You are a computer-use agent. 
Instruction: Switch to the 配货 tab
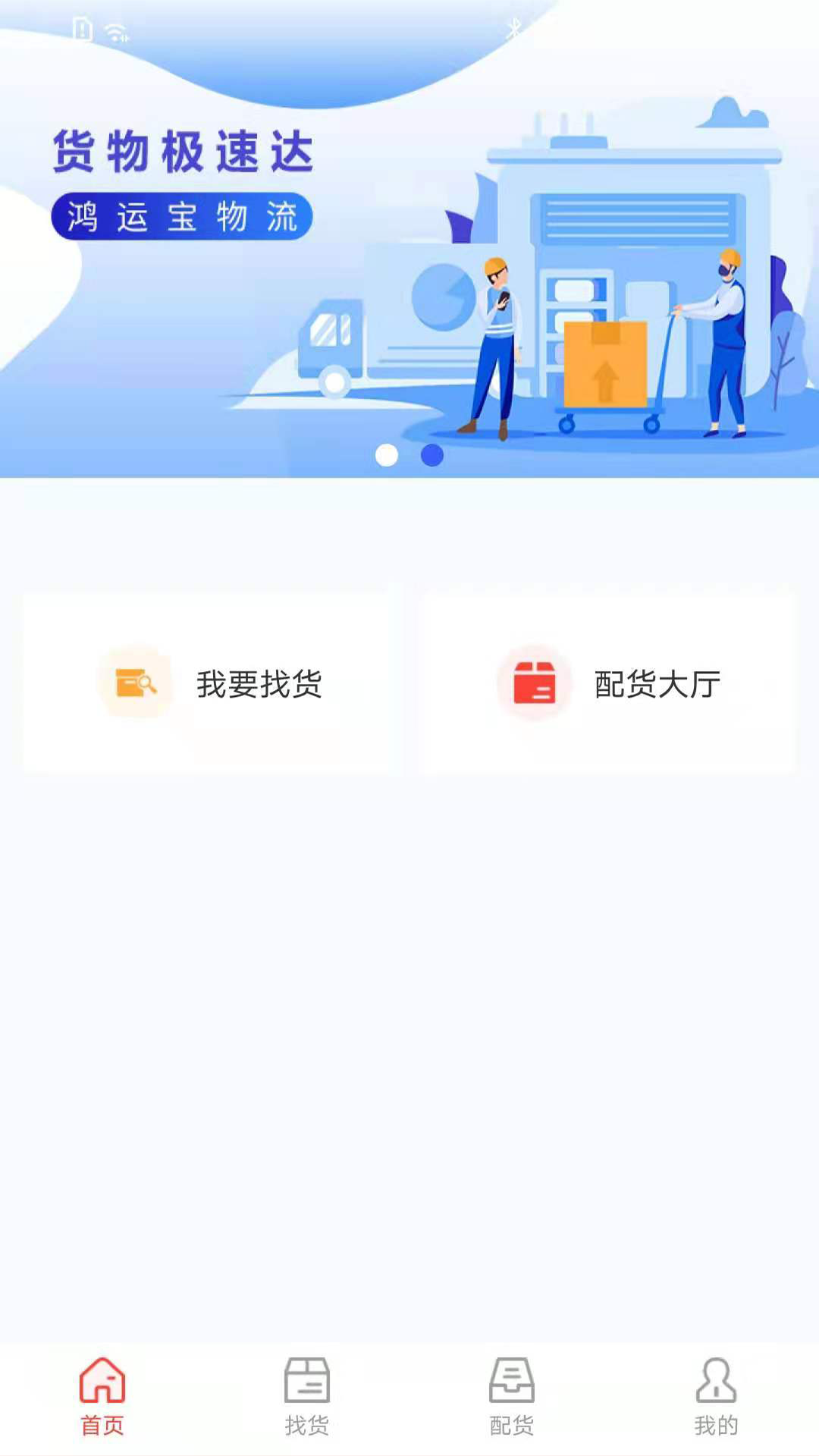click(x=512, y=1397)
